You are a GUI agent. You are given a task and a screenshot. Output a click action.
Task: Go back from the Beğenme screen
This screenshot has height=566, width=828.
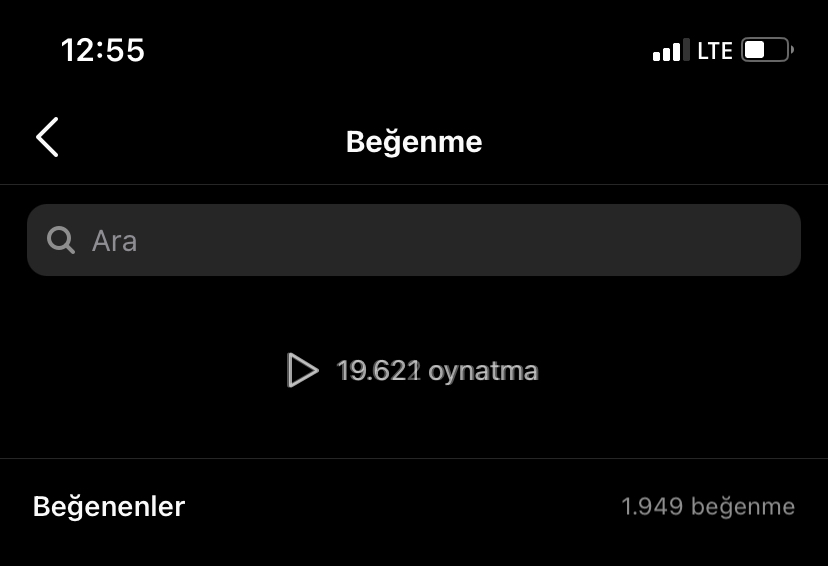pos(47,137)
